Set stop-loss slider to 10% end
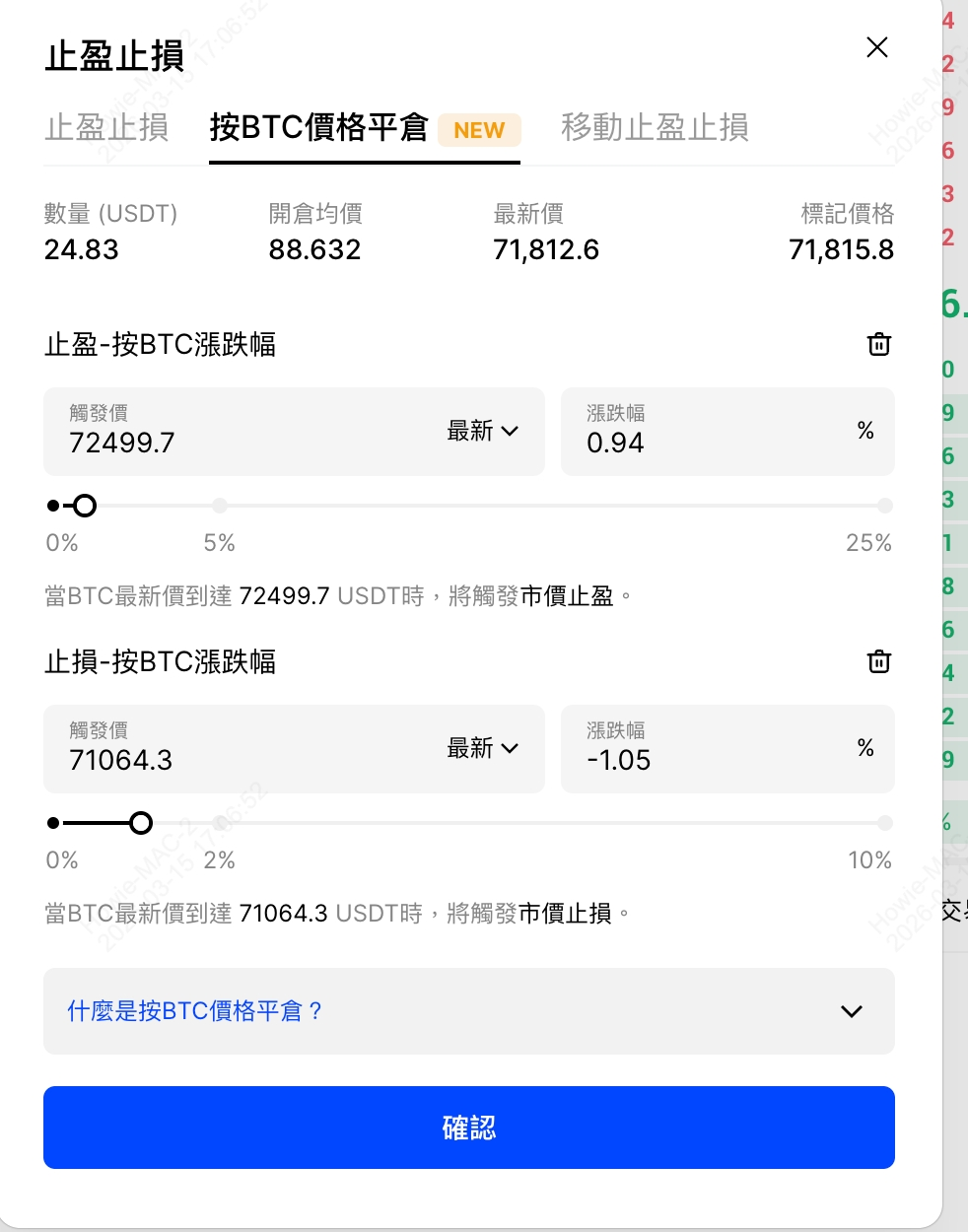This screenshot has width=968, height=1232. point(884,823)
